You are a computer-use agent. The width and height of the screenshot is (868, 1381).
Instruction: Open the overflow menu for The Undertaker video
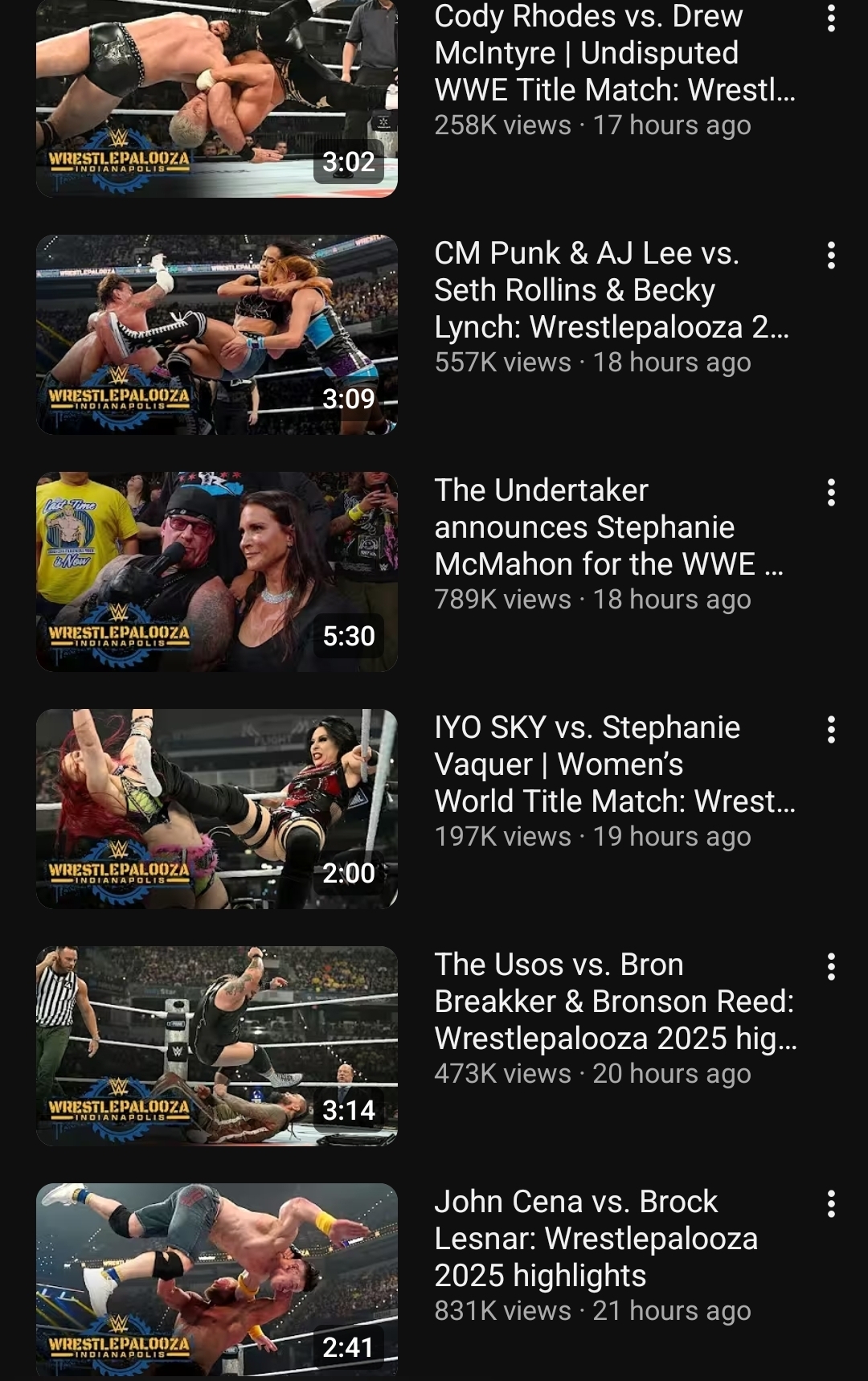coord(831,493)
